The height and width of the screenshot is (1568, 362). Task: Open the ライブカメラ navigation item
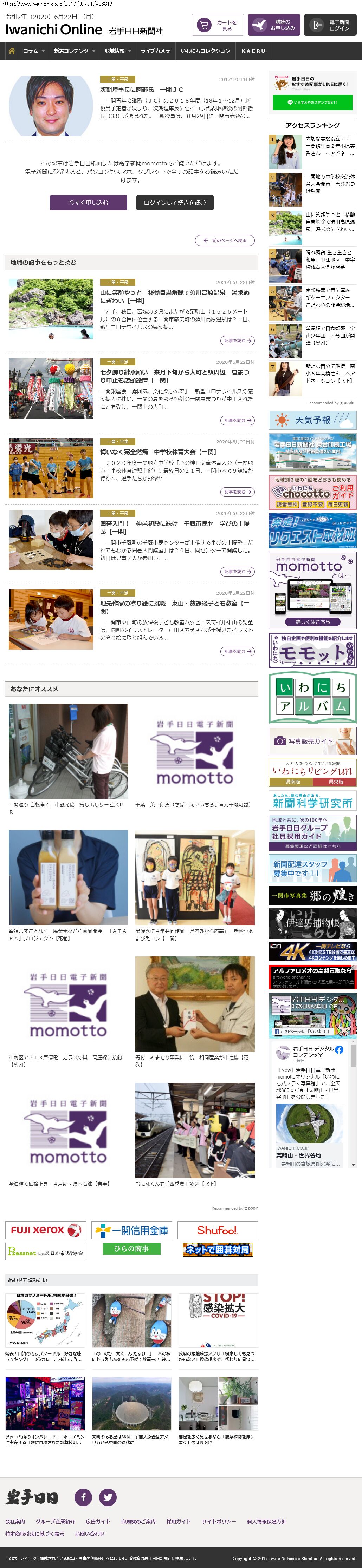pyautogui.click(x=155, y=51)
